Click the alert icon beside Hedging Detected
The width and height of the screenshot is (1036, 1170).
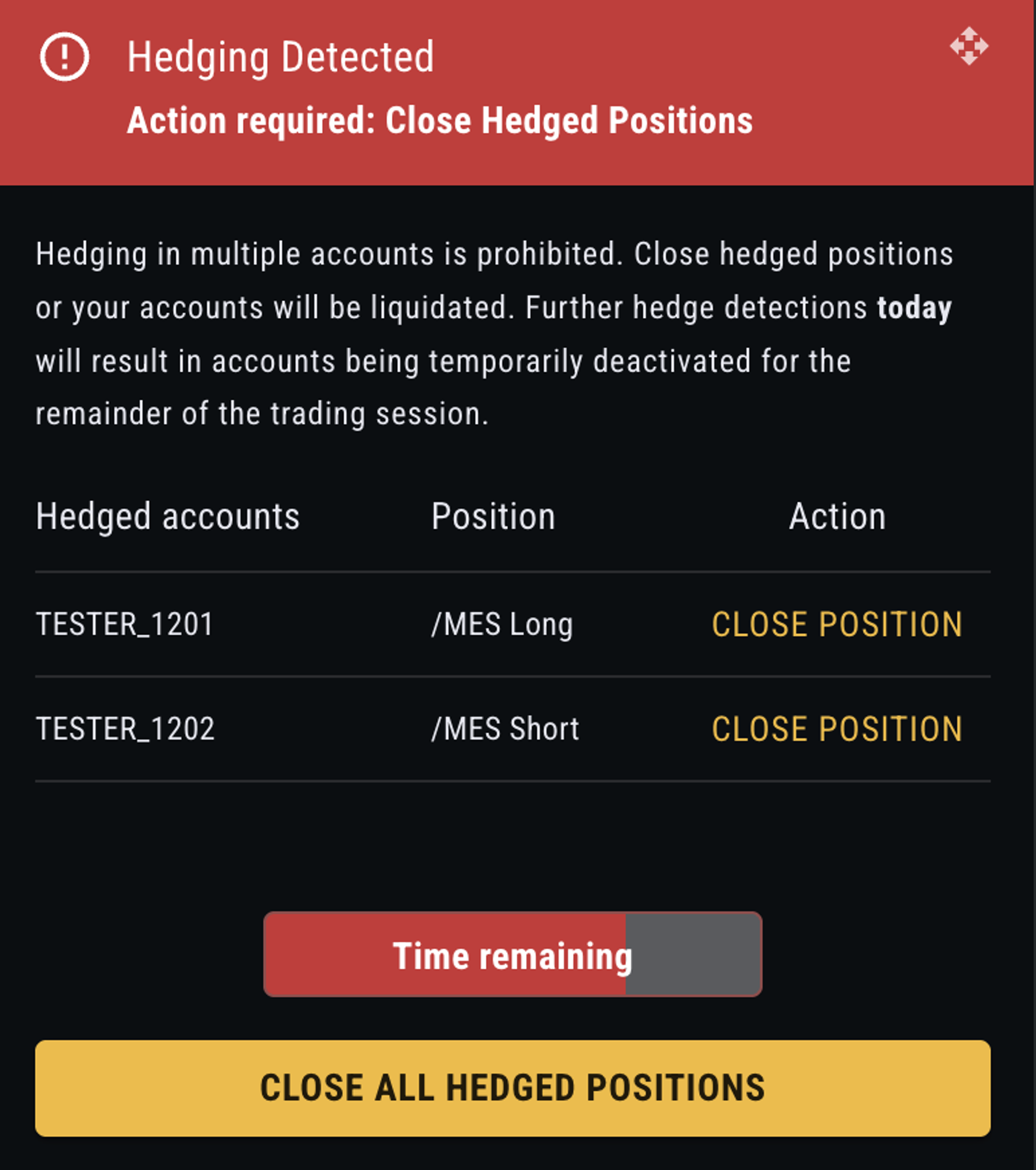click(65, 56)
